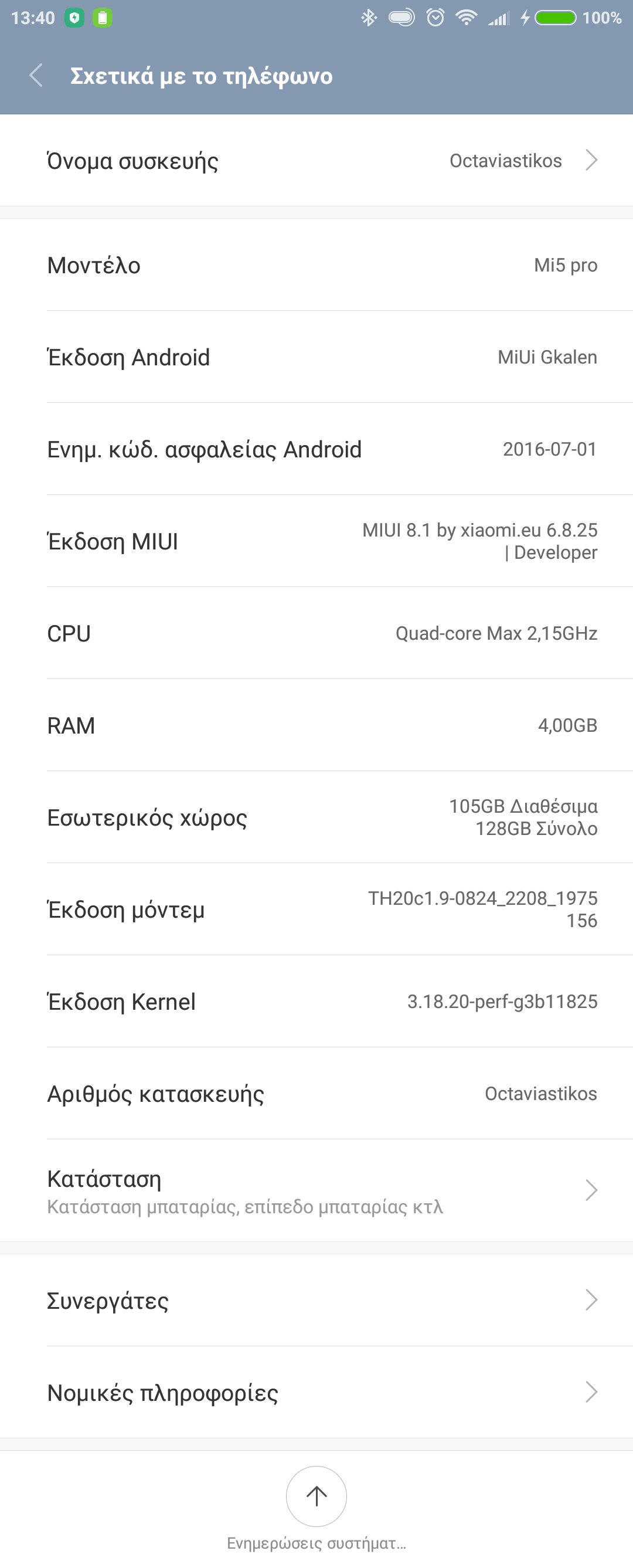Open the Όνομα συσκευής row

click(x=316, y=161)
